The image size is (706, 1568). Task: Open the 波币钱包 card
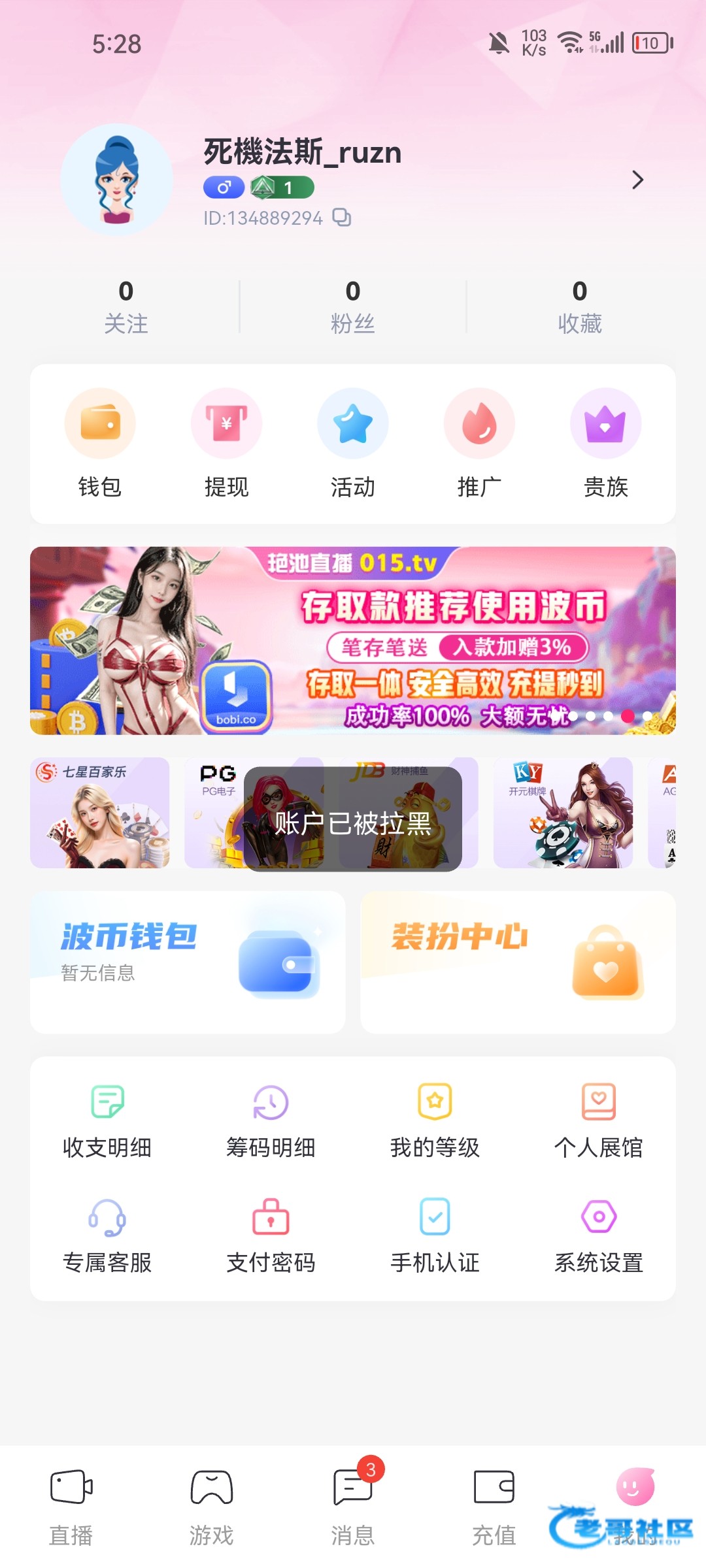coord(188,962)
